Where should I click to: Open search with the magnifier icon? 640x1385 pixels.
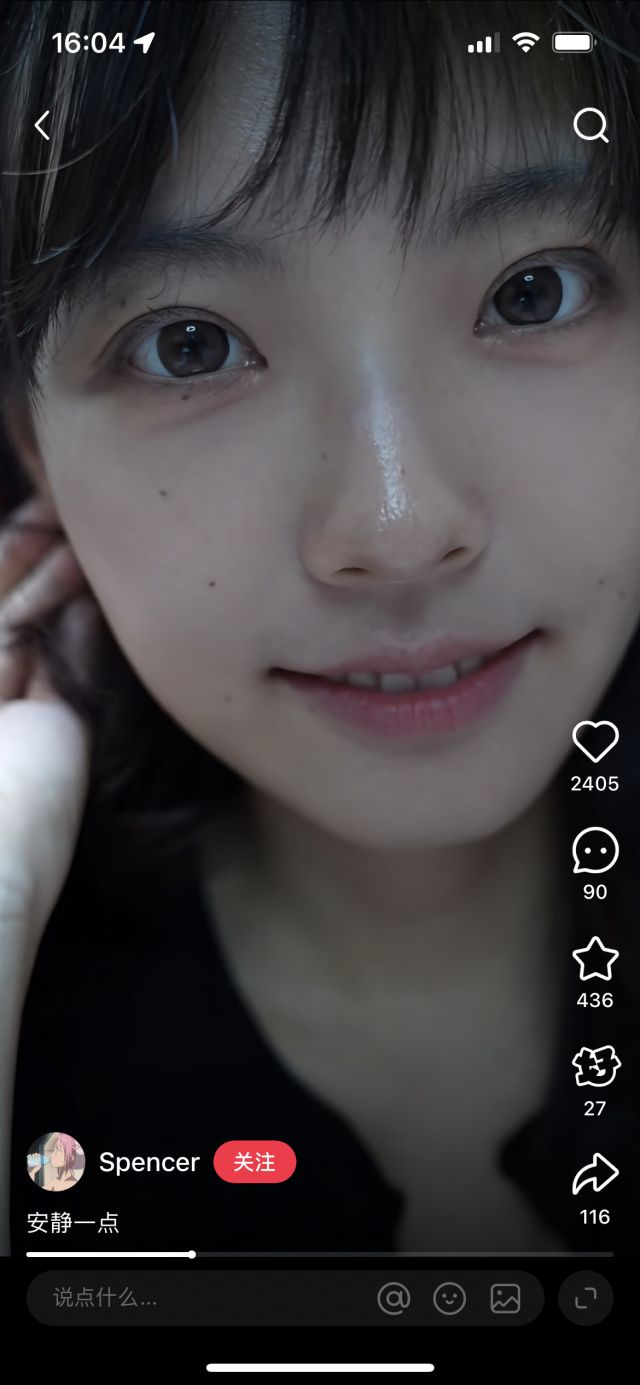[x=590, y=126]
